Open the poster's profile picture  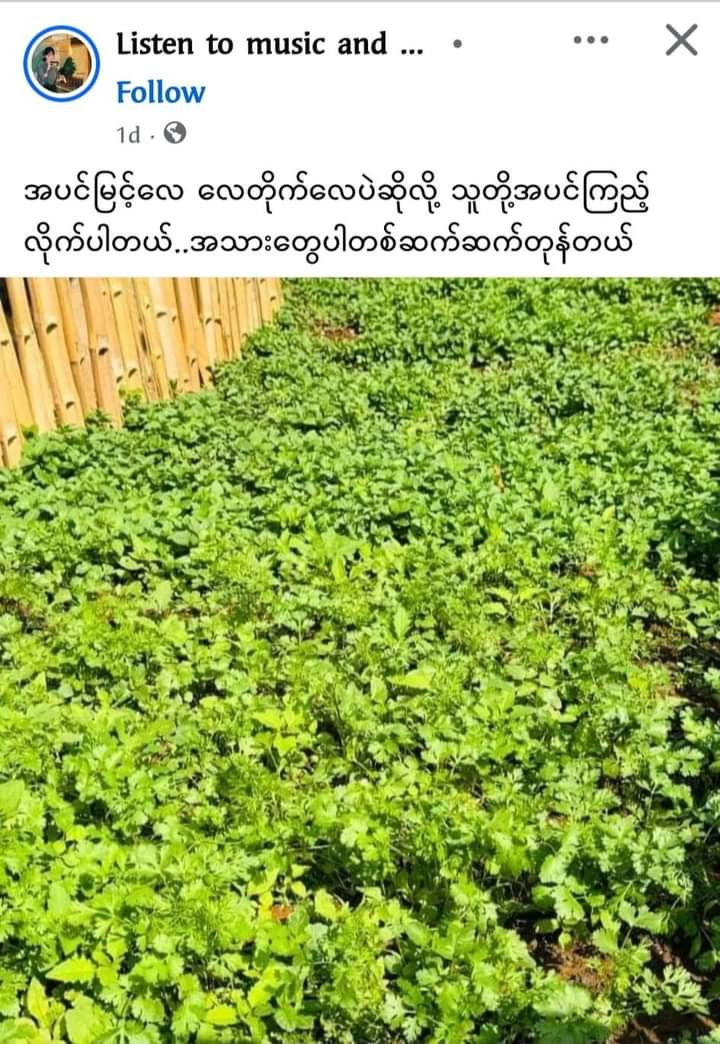tap(61, 63)
